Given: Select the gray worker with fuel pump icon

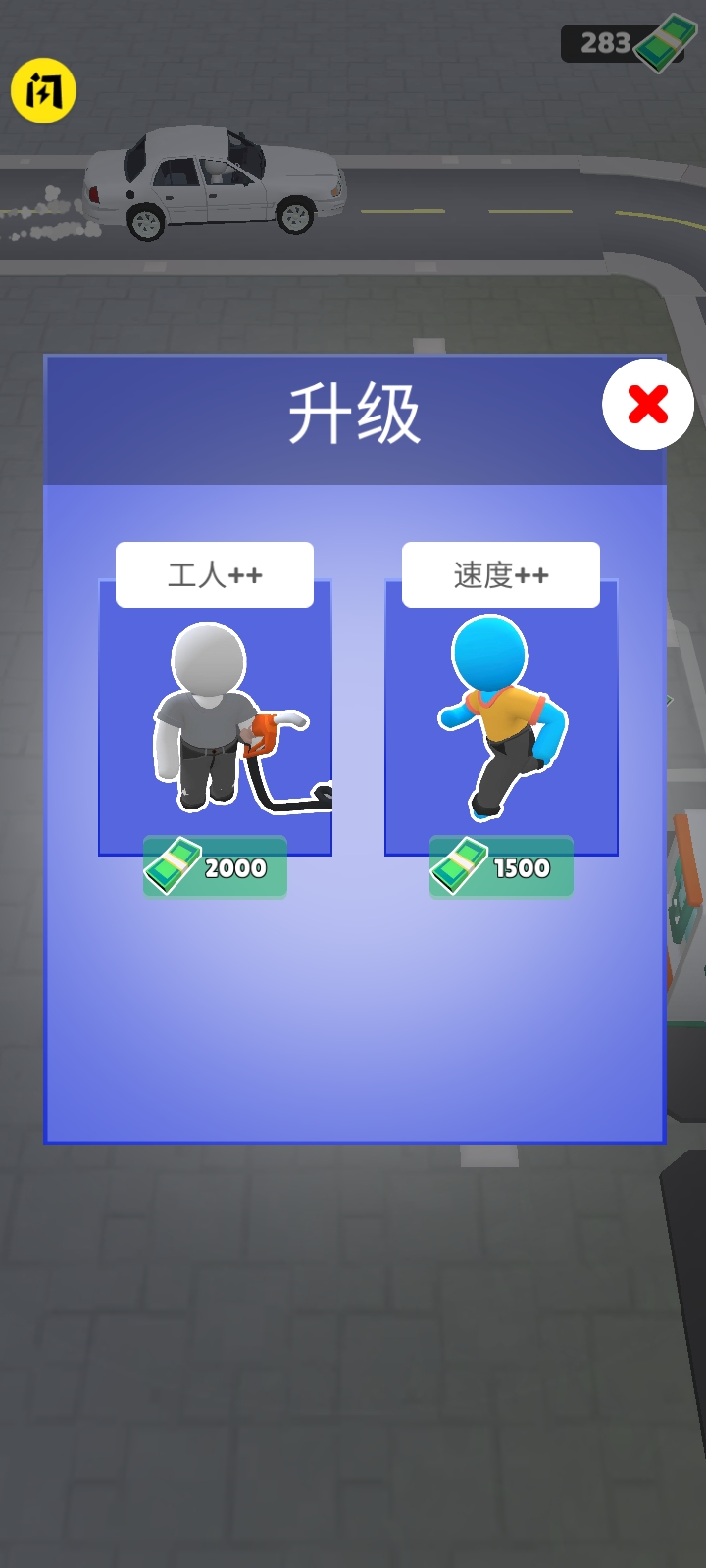Looking at the screenshot, I should [214, 715].
